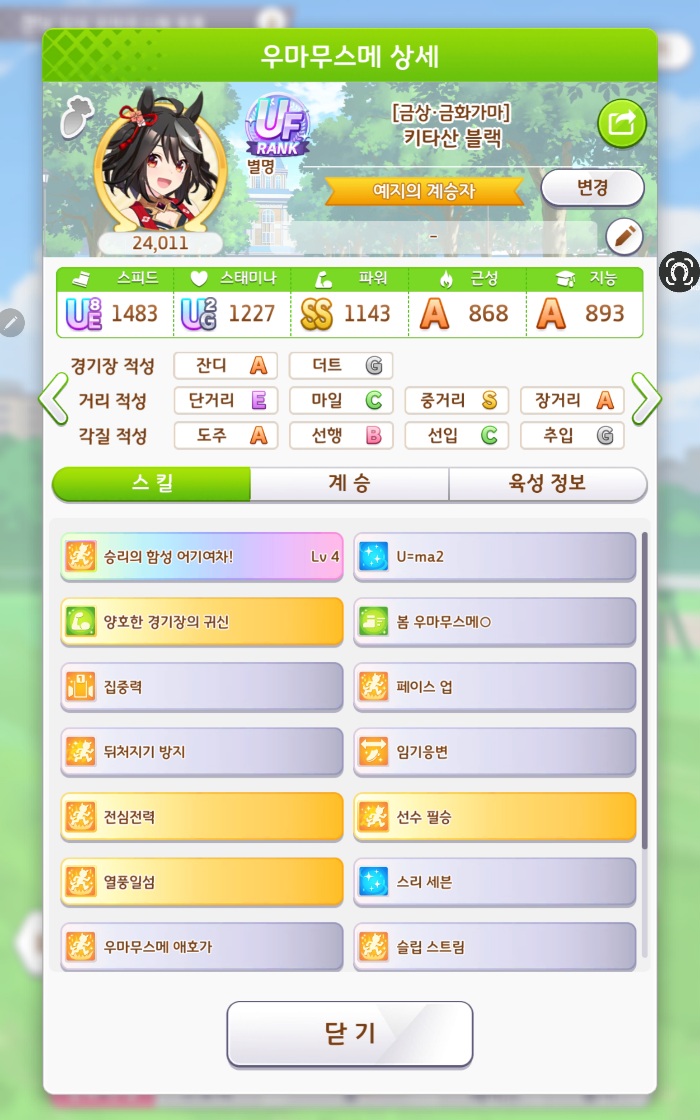View the 봄 우마무스메○ skill

pos(494,622)
